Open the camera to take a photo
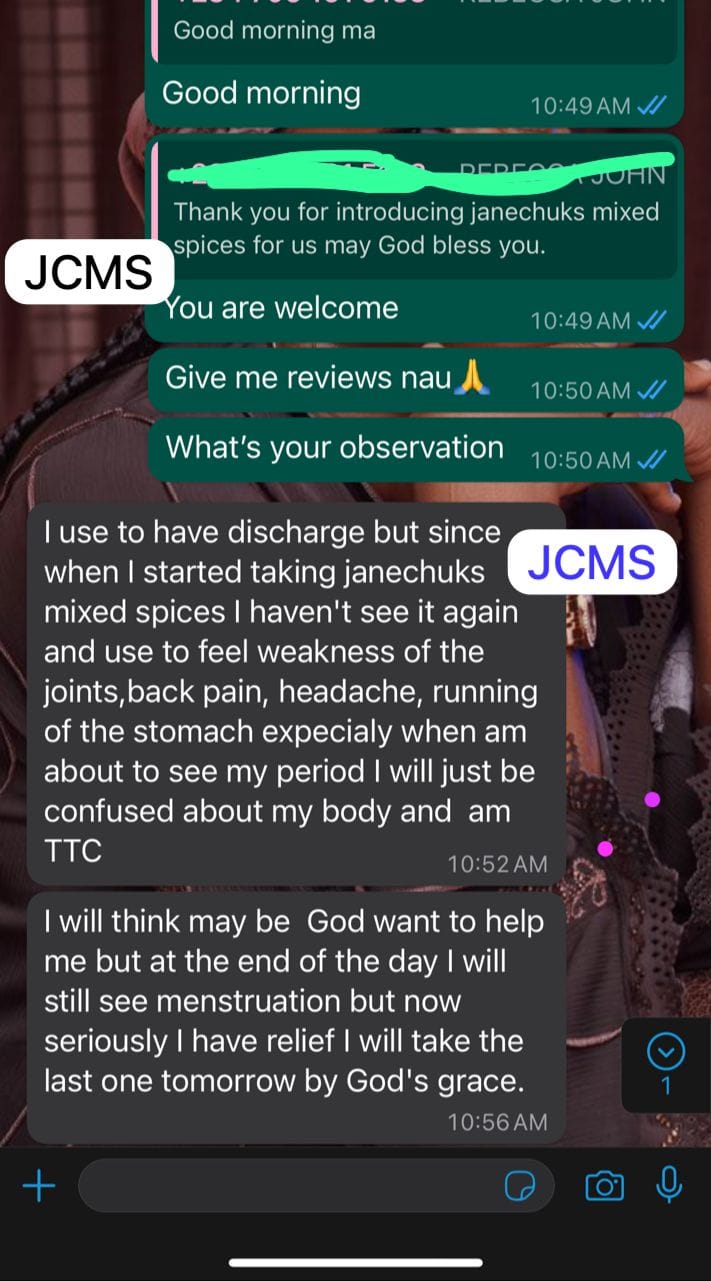 point(603,1186)
